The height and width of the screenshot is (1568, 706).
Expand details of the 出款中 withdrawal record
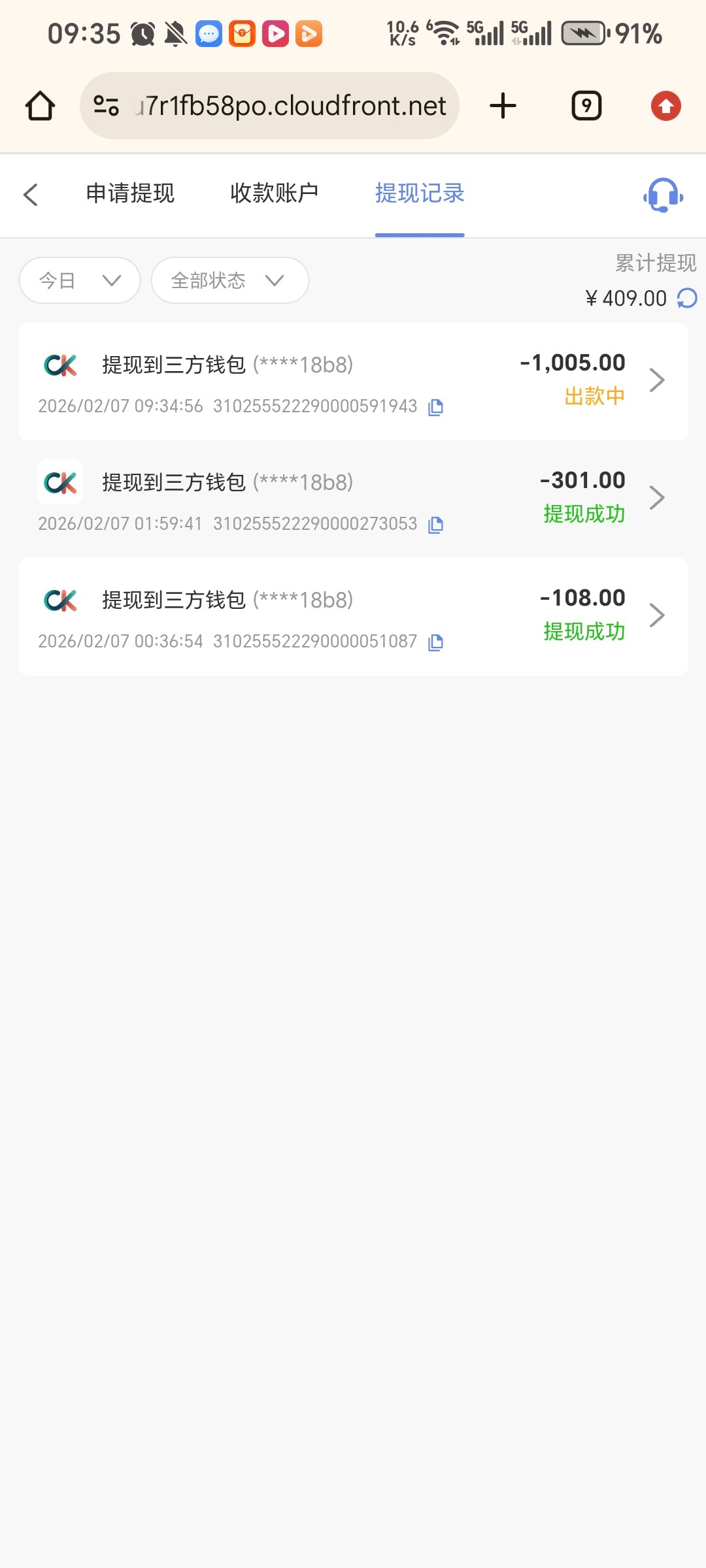click(x=657, y=380)
